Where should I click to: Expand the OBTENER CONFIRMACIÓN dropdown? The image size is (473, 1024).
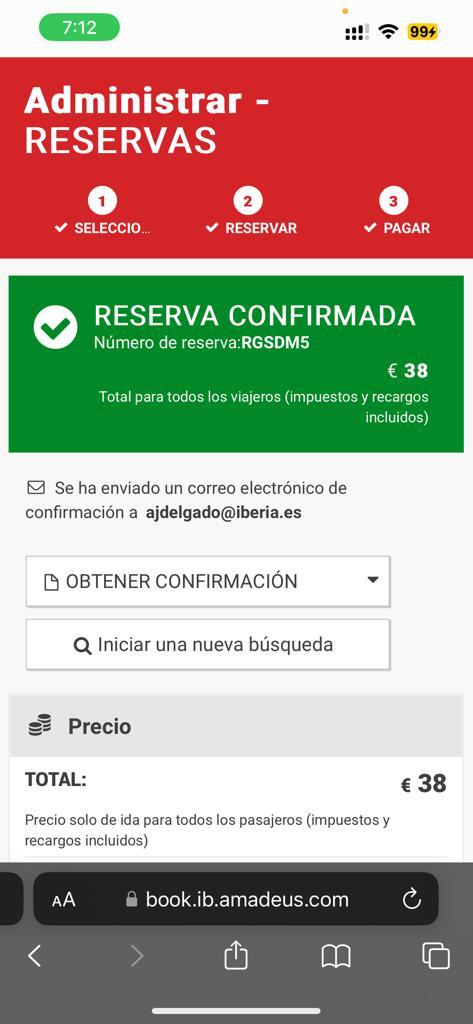point(208,581)
